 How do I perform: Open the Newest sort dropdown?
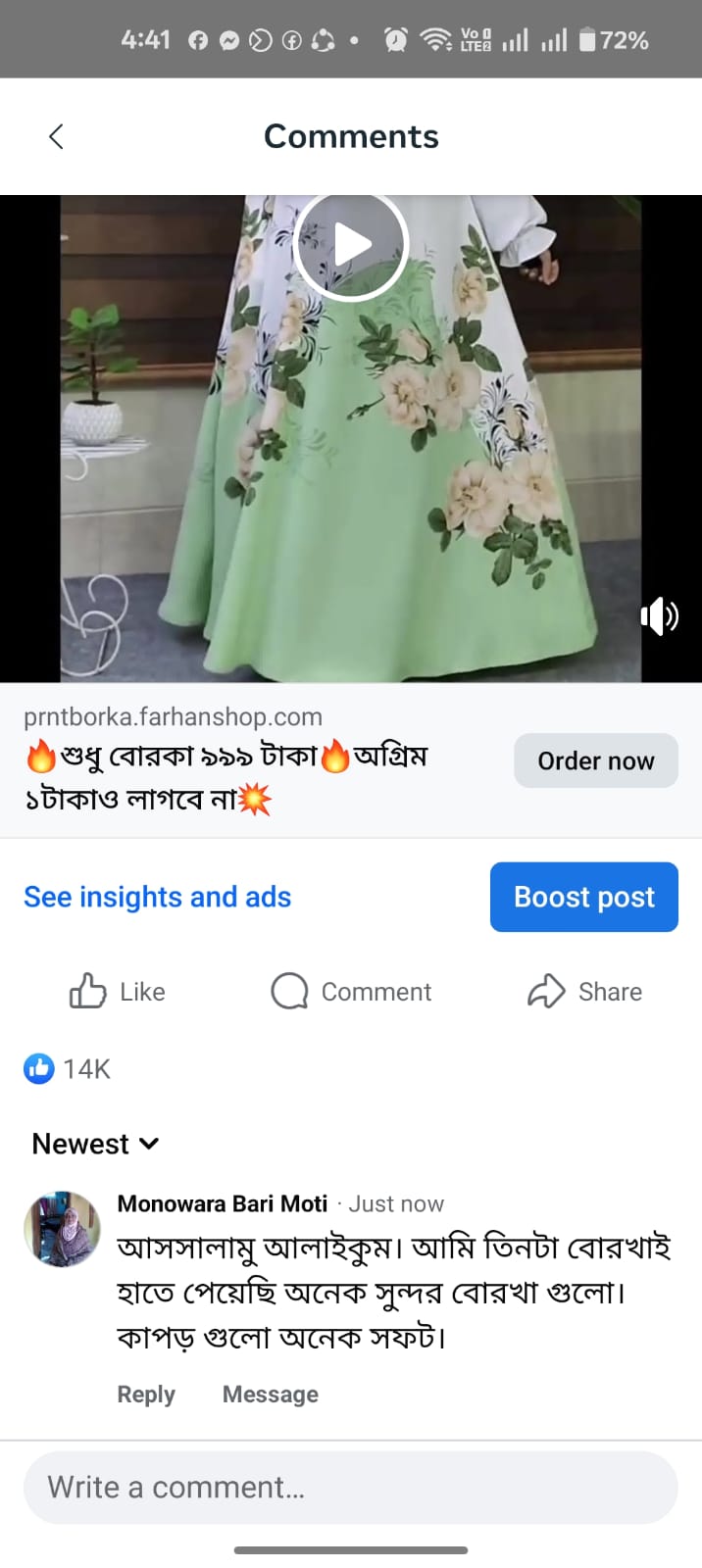point(95,1144)
